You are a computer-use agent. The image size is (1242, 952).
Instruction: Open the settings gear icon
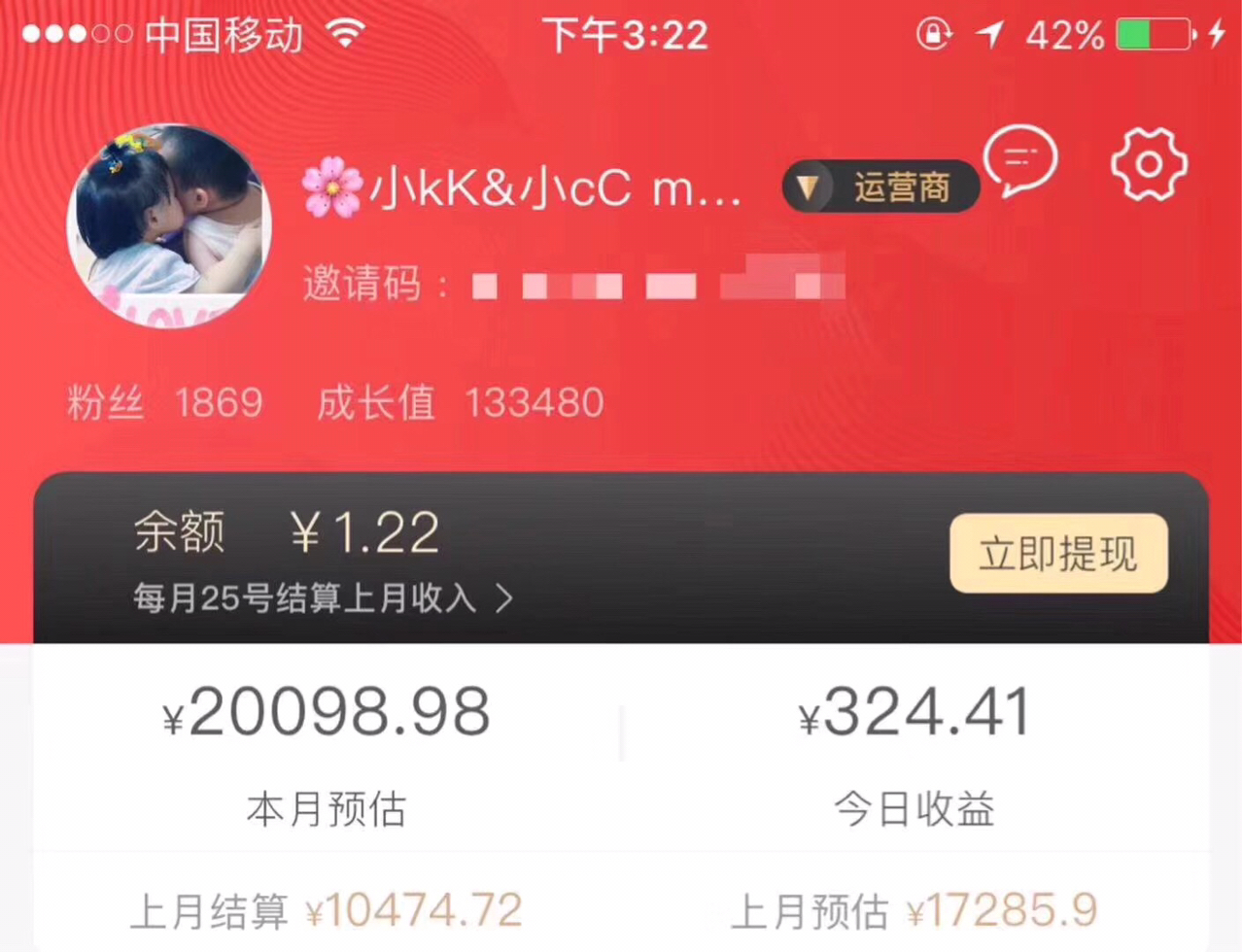[1149, 164]
